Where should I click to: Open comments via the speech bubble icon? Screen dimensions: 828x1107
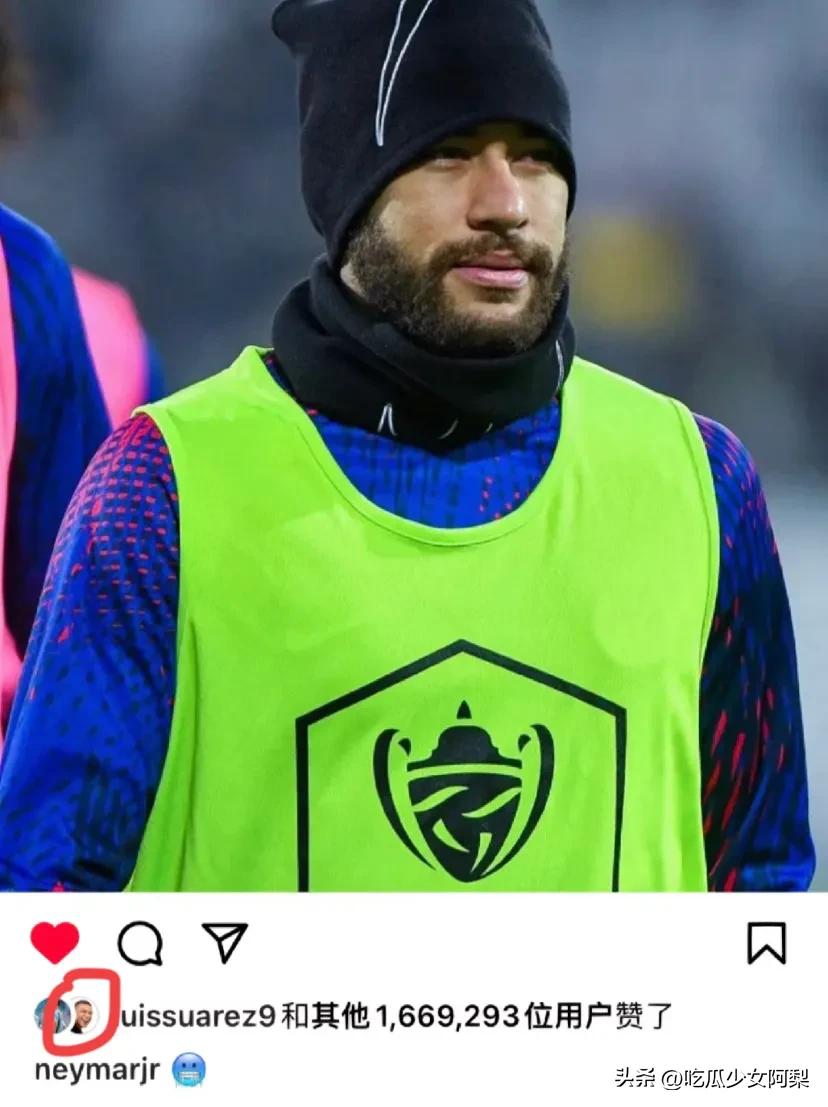coord(140,942)
